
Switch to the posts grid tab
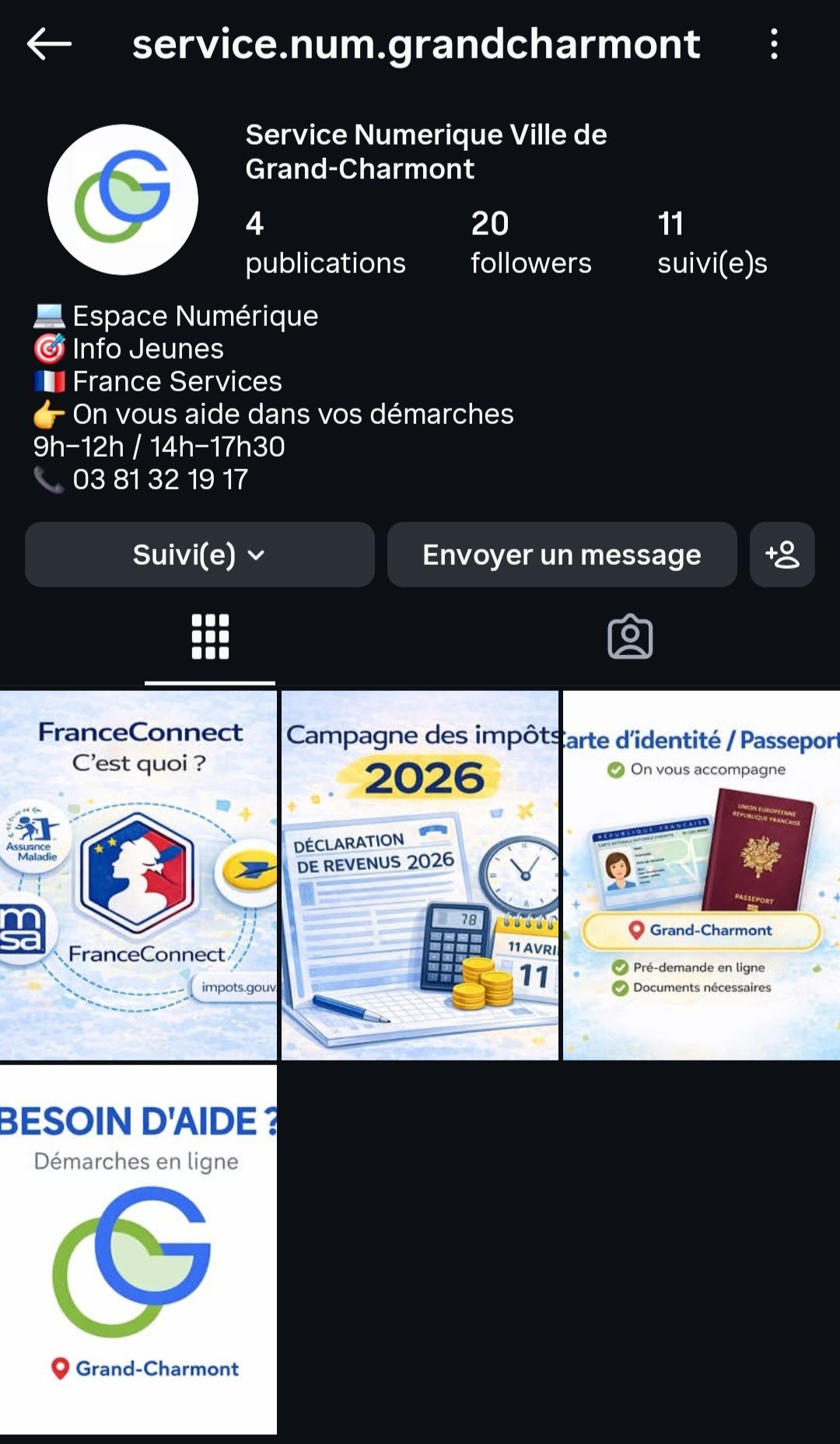click(210, 637)
